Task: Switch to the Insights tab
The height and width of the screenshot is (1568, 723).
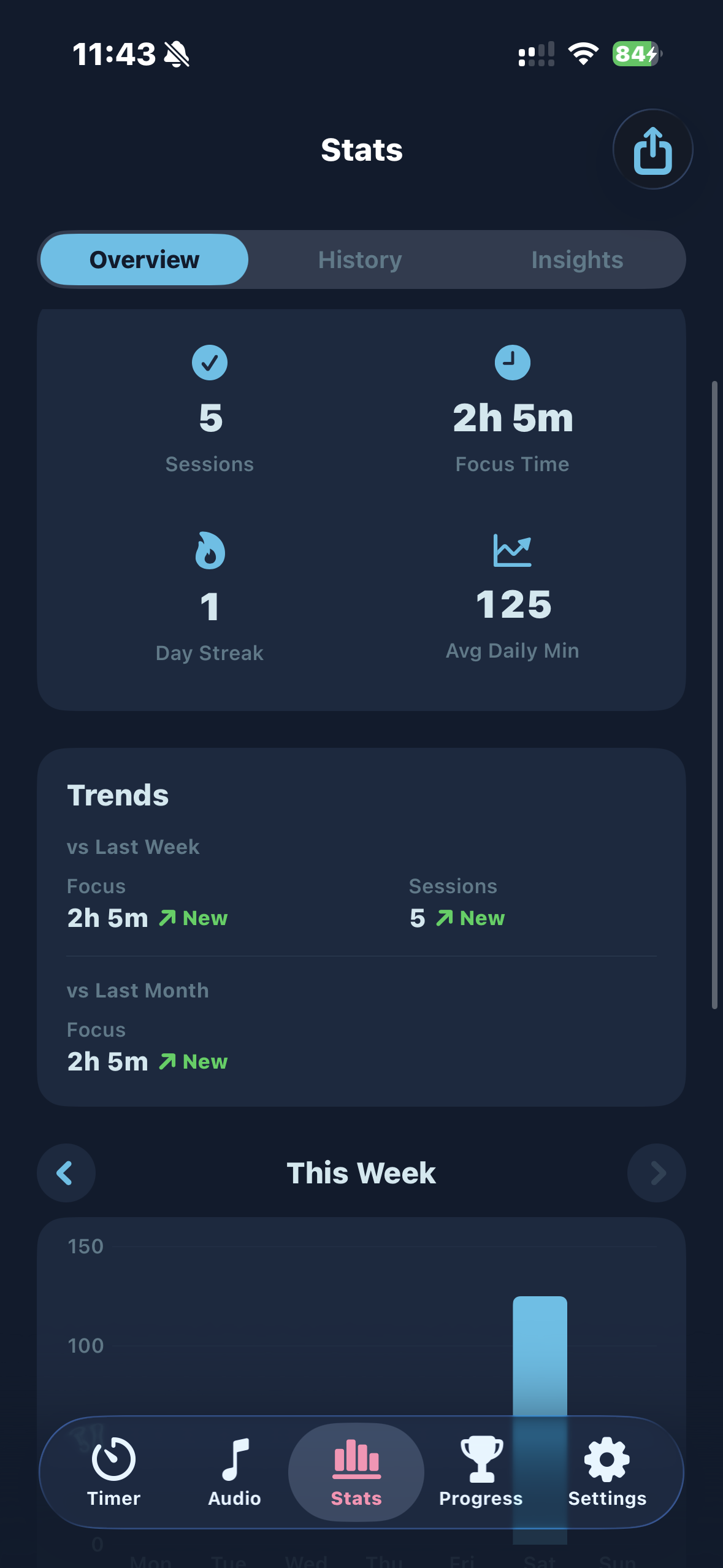Action: (x=576, y=259)
